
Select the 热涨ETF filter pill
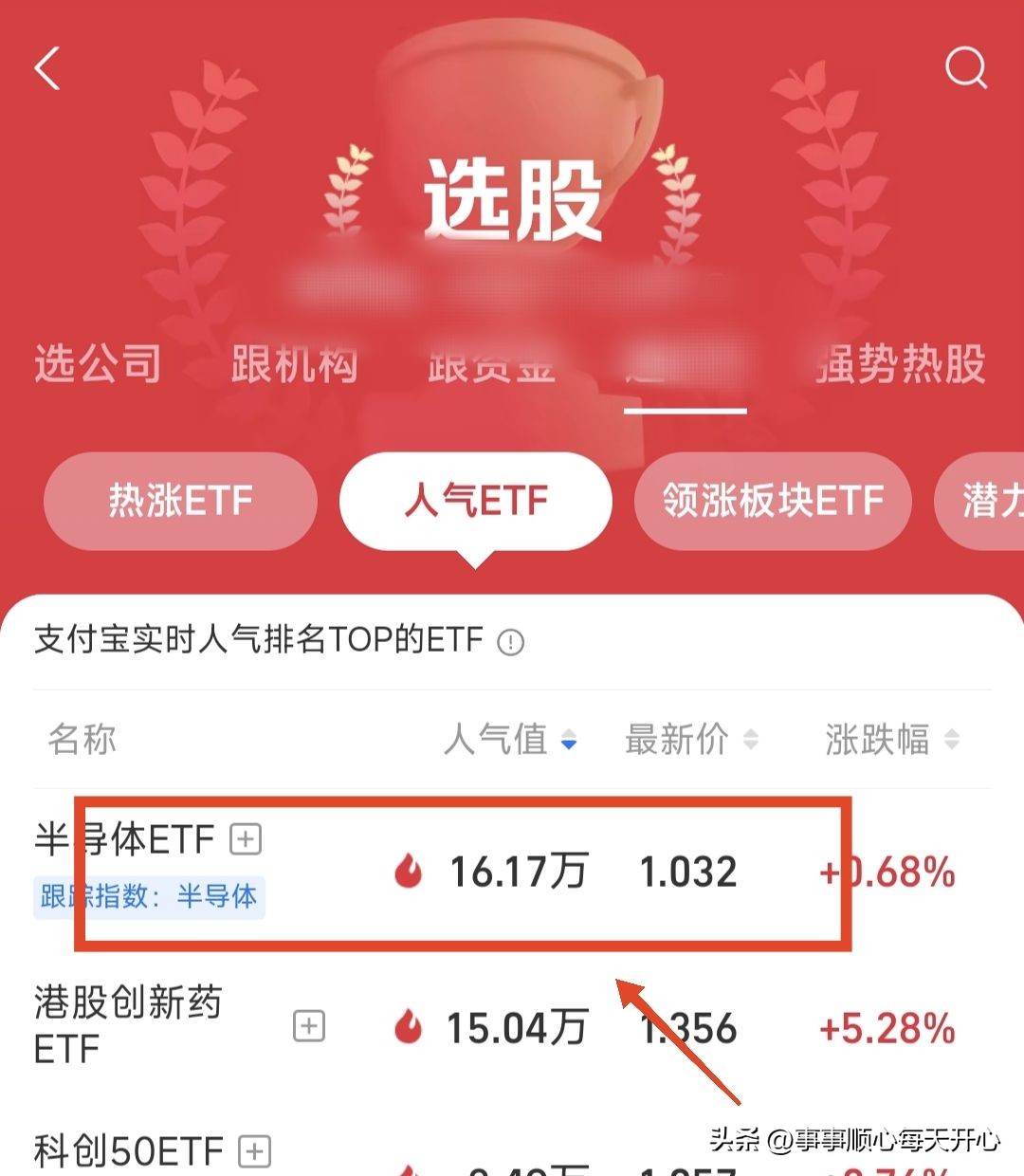(x=179, y=501)
